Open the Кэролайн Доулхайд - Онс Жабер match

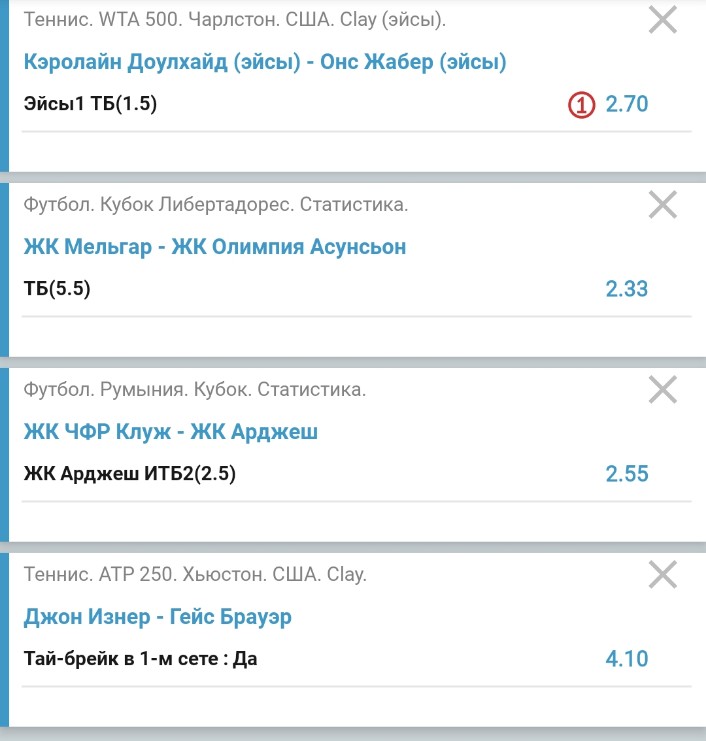265,62
